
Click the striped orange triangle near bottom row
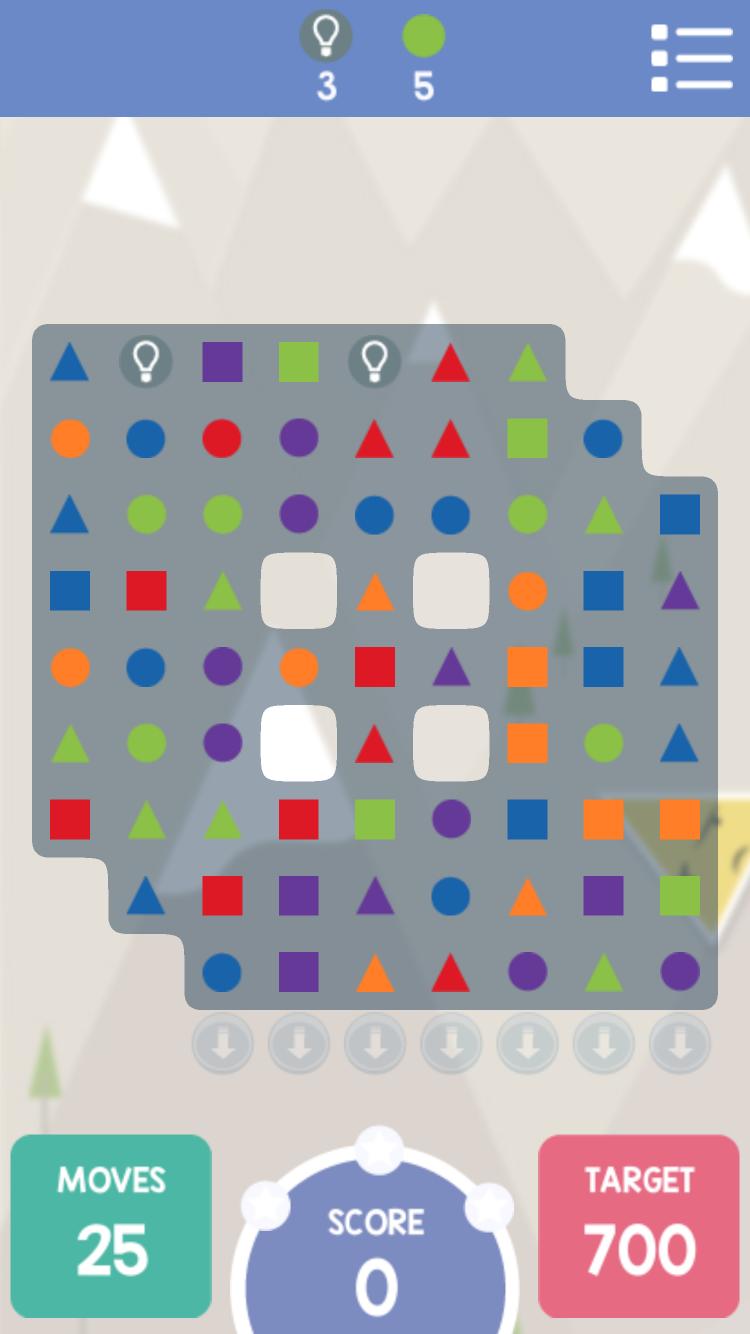pyautogui.click(x=526, y=897)
